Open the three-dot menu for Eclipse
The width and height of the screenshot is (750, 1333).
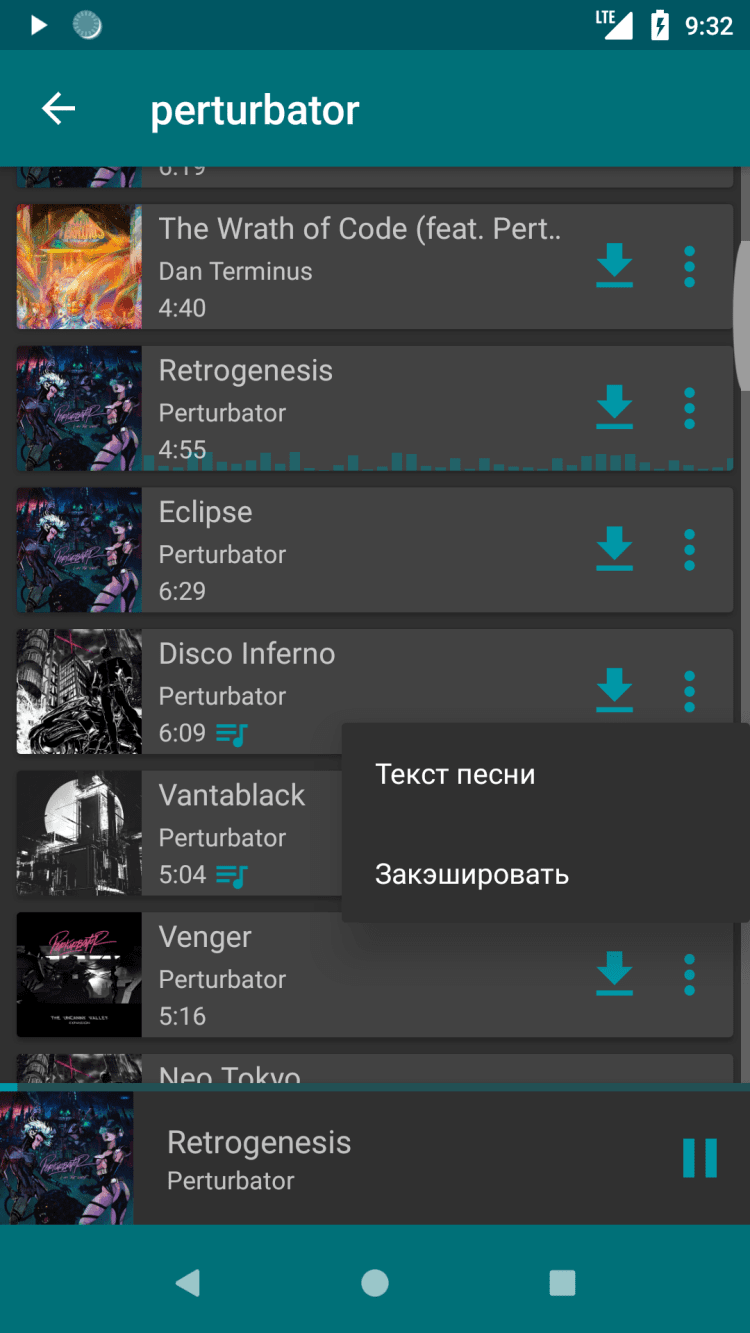(x=689, y=550)
